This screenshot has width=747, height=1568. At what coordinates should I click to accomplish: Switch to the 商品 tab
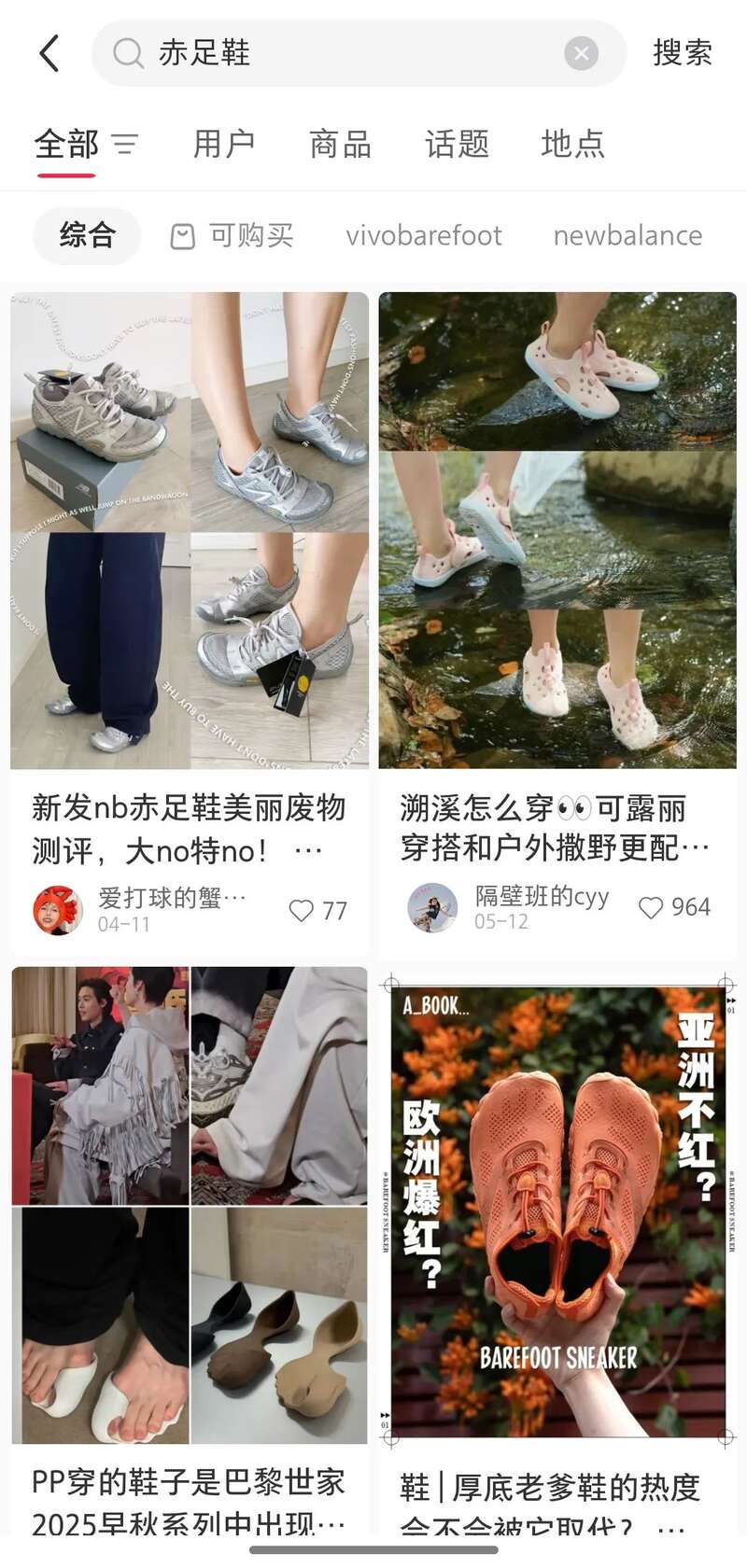[340, 144]
